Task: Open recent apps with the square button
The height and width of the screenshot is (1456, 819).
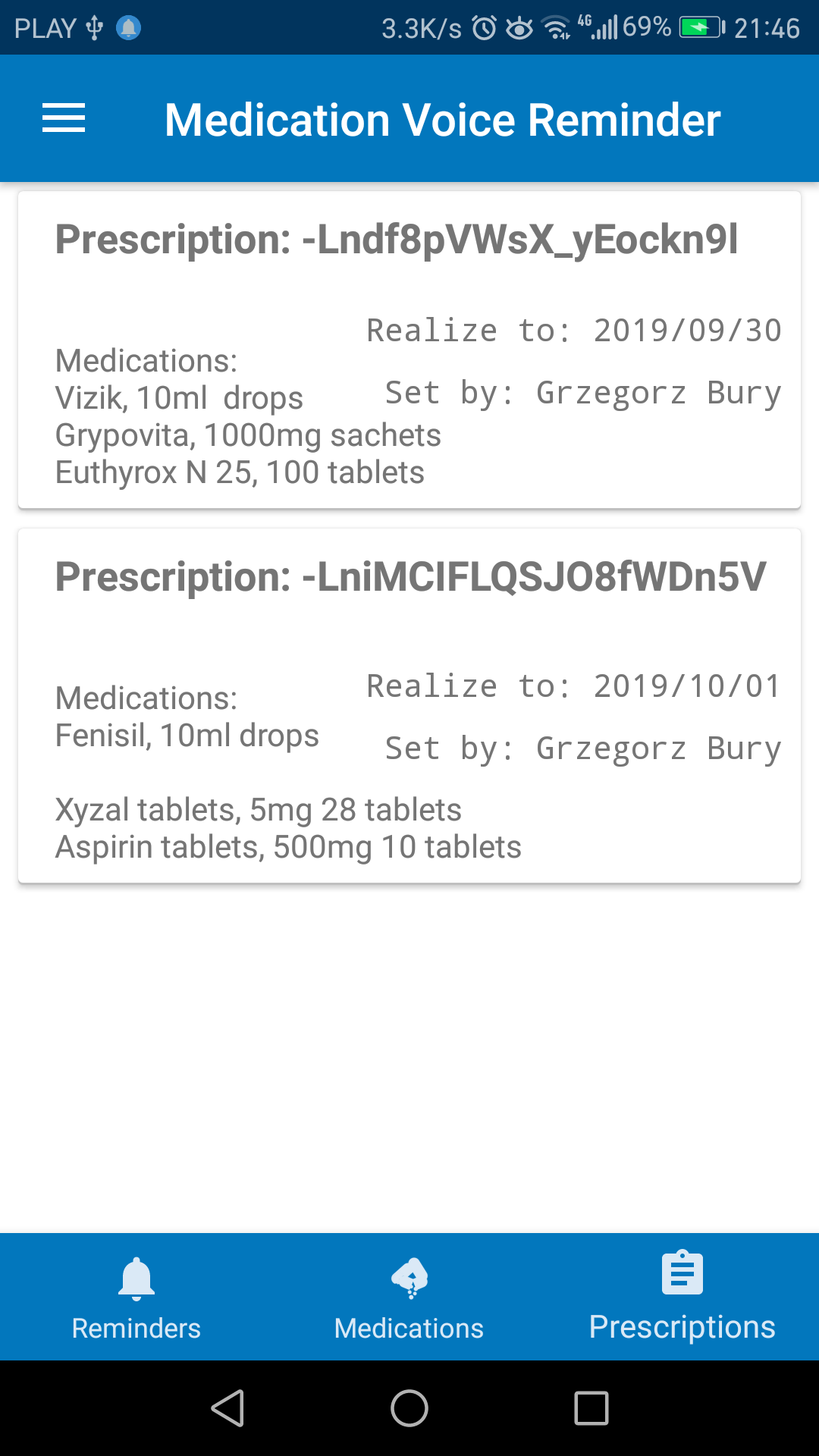Action: pyautogui.click(x=590, y=1409)
